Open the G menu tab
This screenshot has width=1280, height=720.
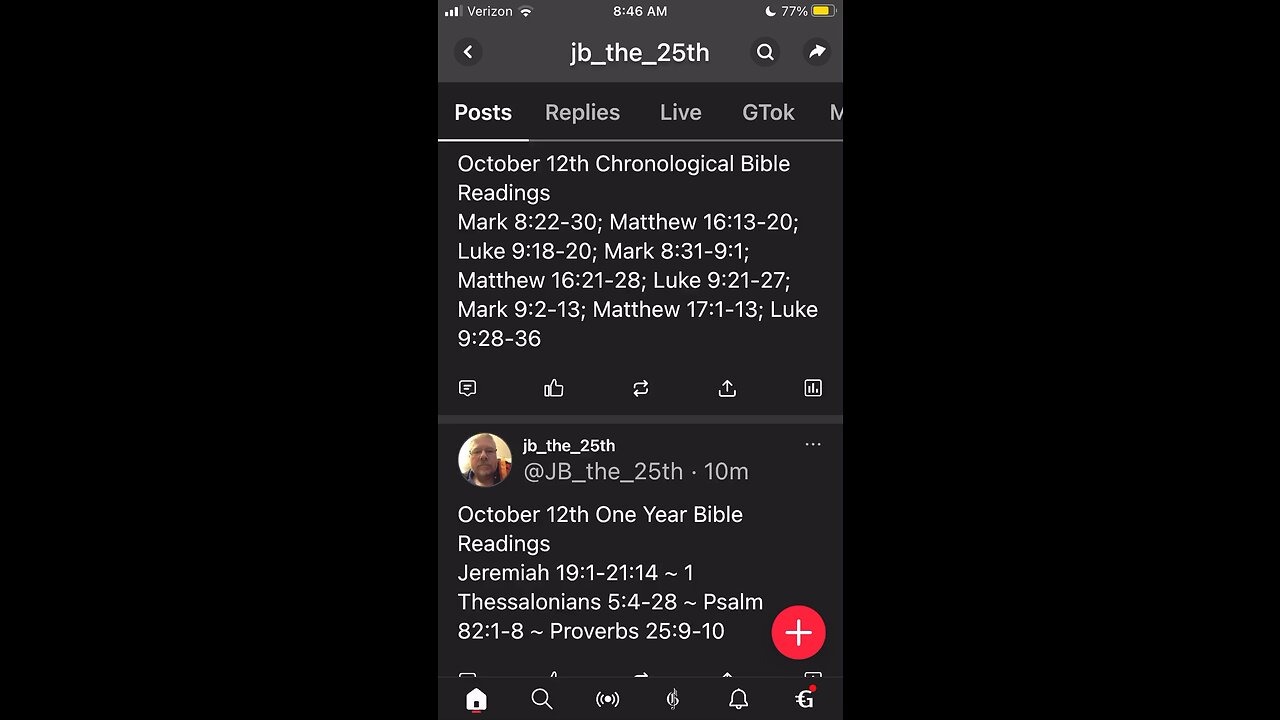804,699
